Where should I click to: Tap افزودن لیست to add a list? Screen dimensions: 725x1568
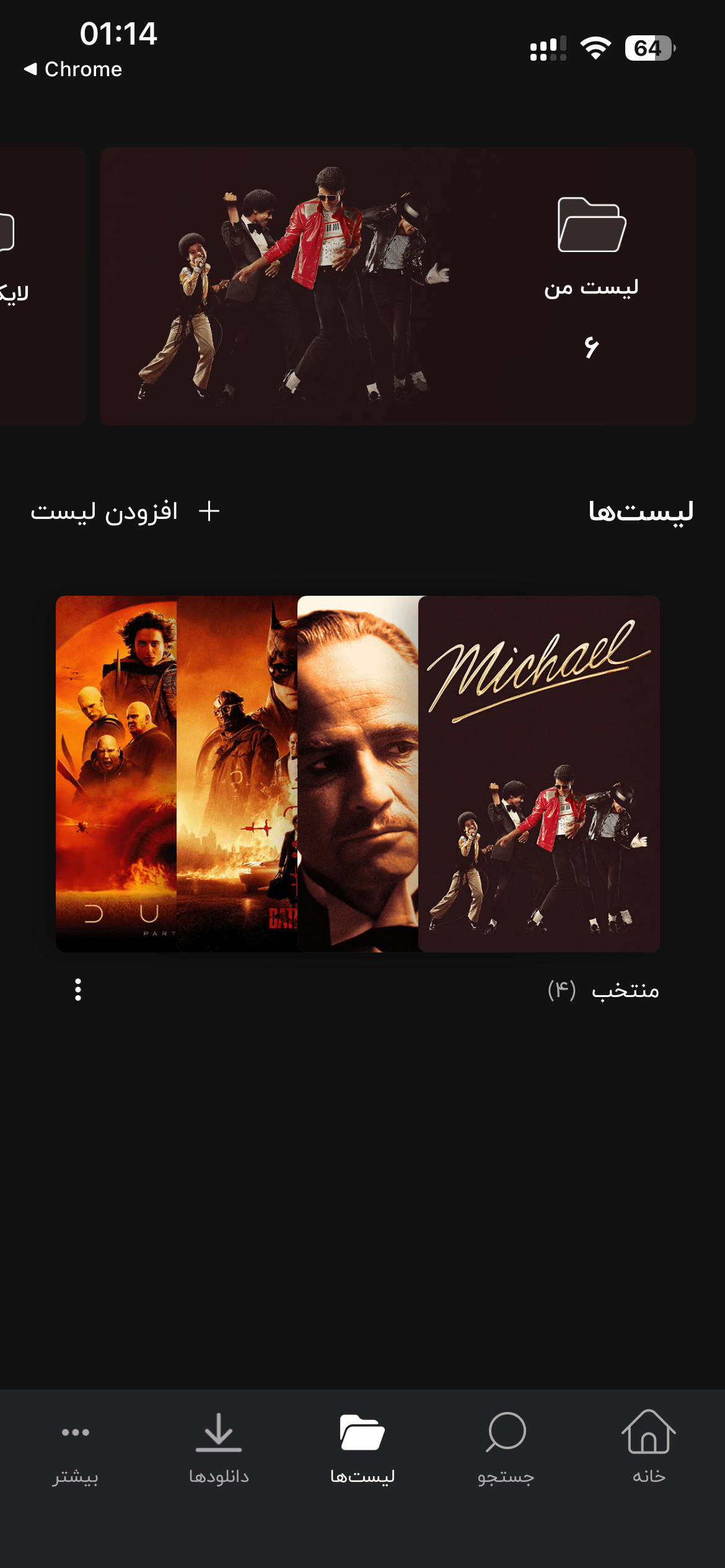[125, 512]
